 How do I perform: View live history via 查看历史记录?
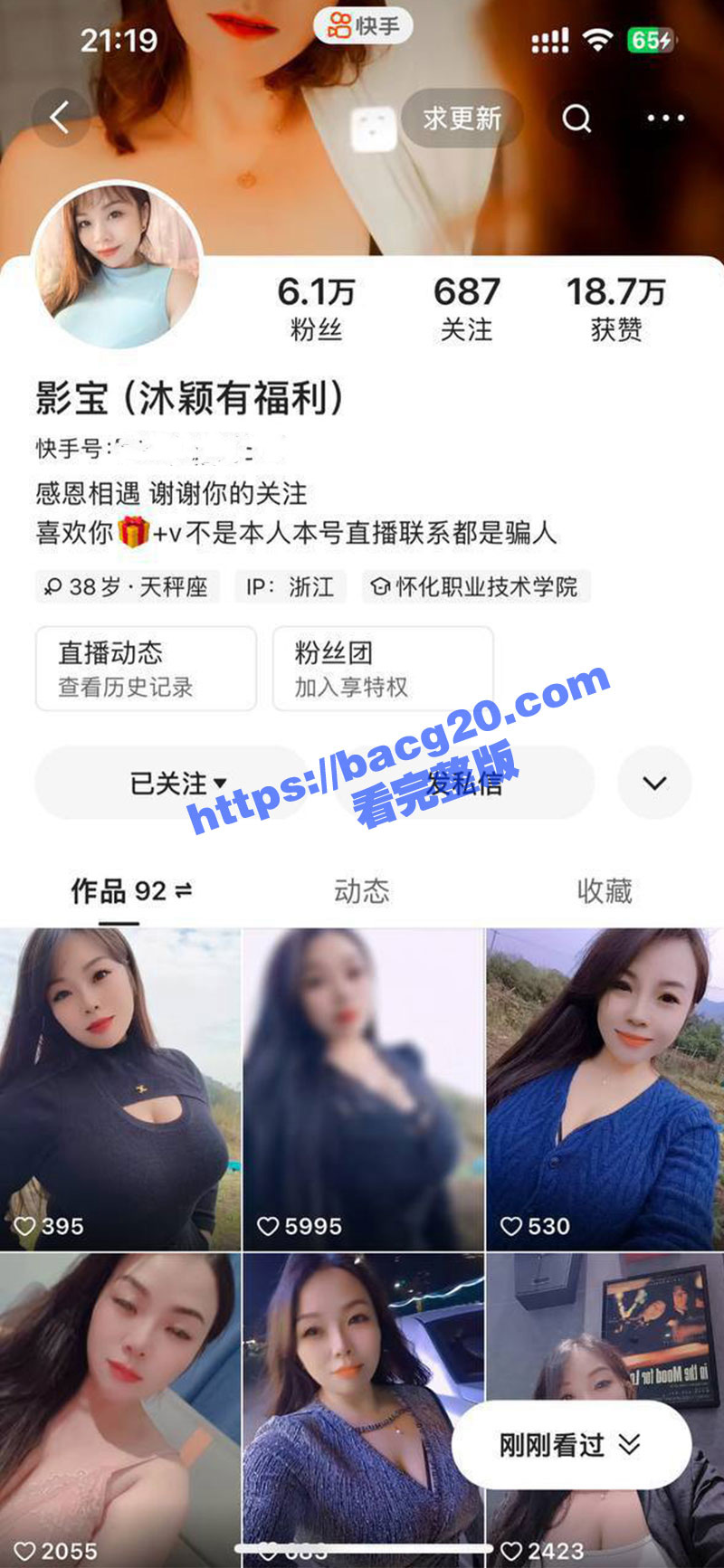(x=126, y=687)
